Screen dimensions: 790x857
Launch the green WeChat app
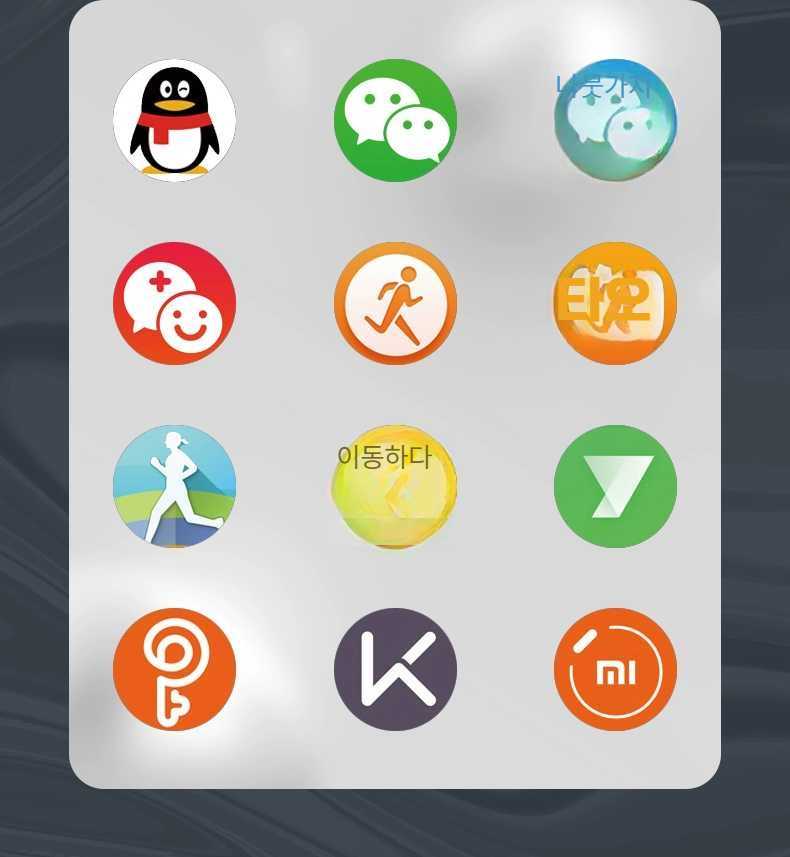395,120
